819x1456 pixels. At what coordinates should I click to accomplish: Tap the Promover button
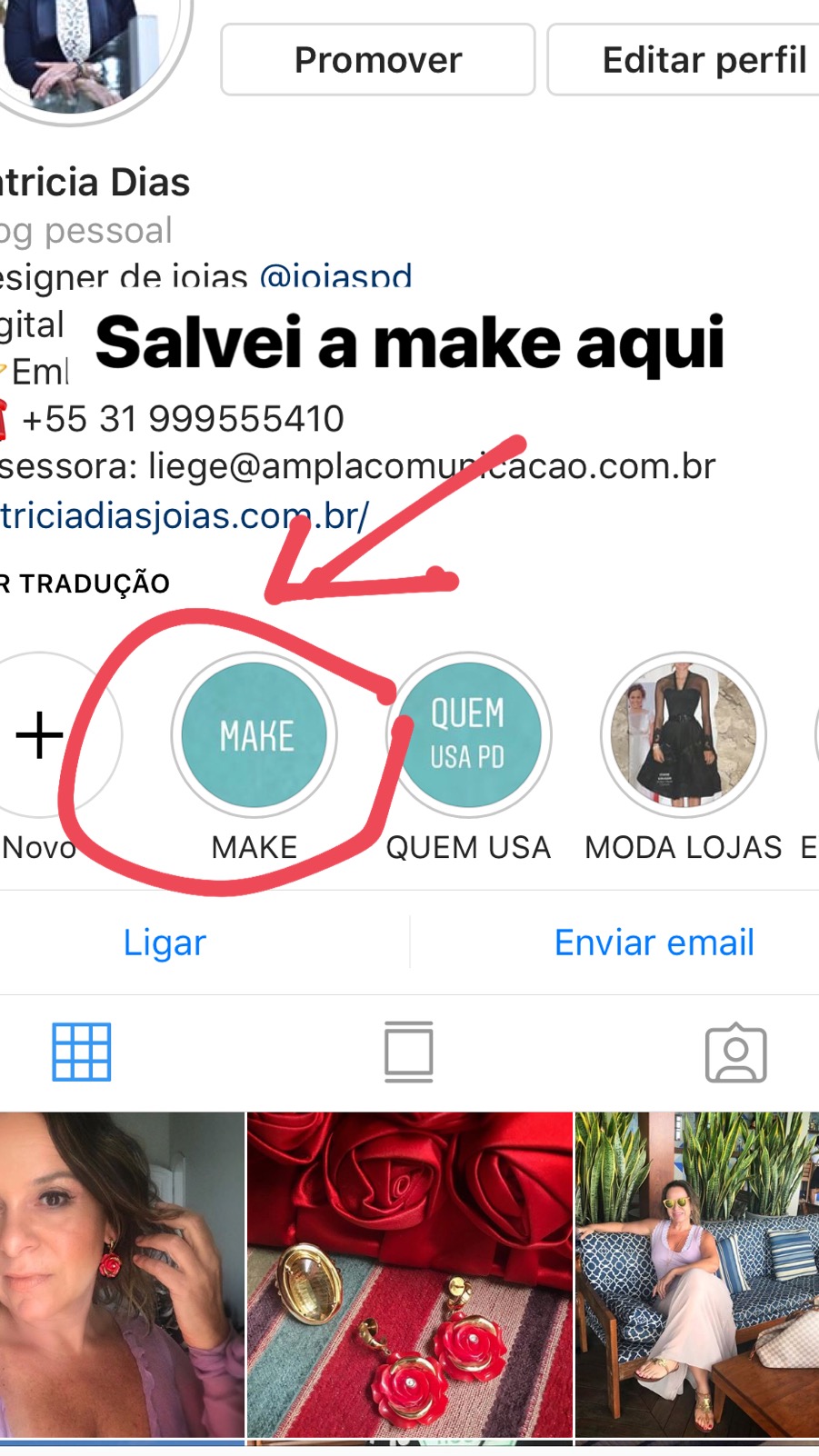pyautogui.click(x=377, y=60)
